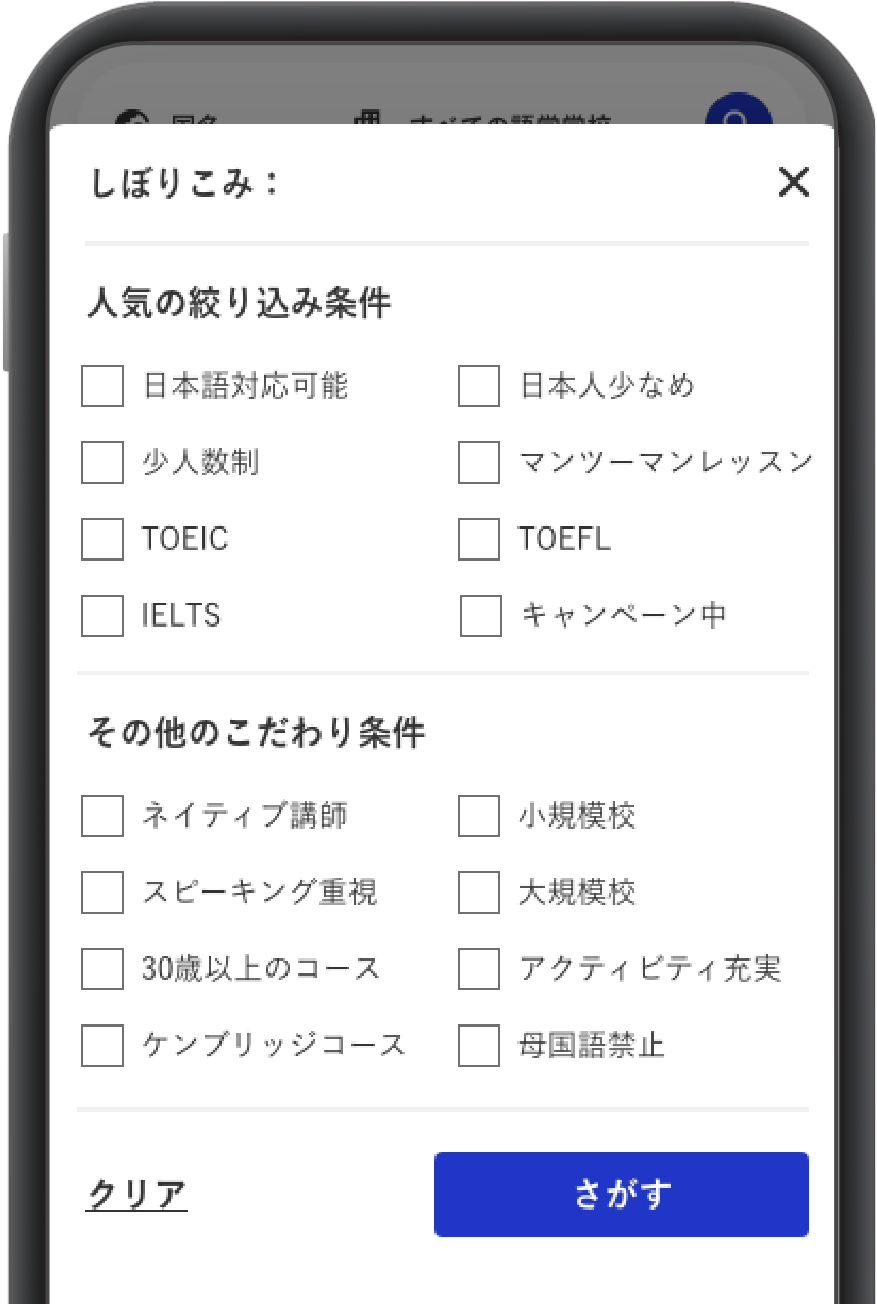Image resolution: width=877 pixels, height=1304 pixels.
Task: Enable マンツーマンレッスン filtering
Action: pos(479,463)
